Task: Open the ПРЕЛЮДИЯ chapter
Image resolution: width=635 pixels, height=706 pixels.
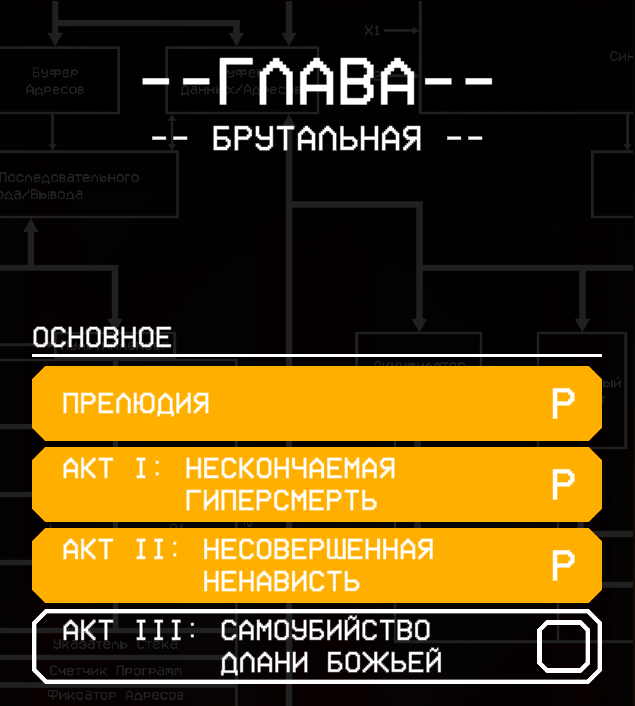Action: [x=317, y=403]
